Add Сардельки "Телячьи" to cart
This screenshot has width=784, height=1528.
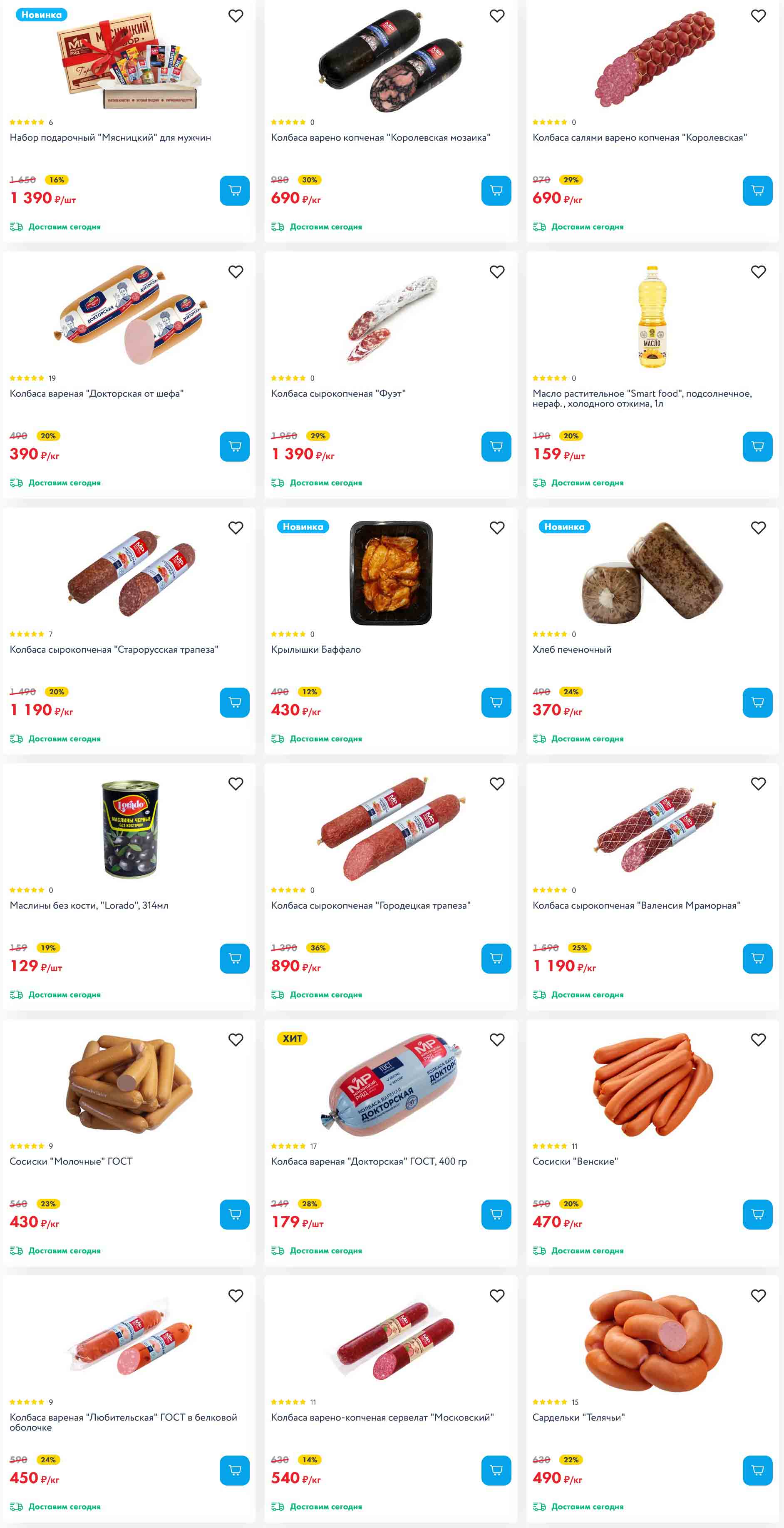point(757,1470)
